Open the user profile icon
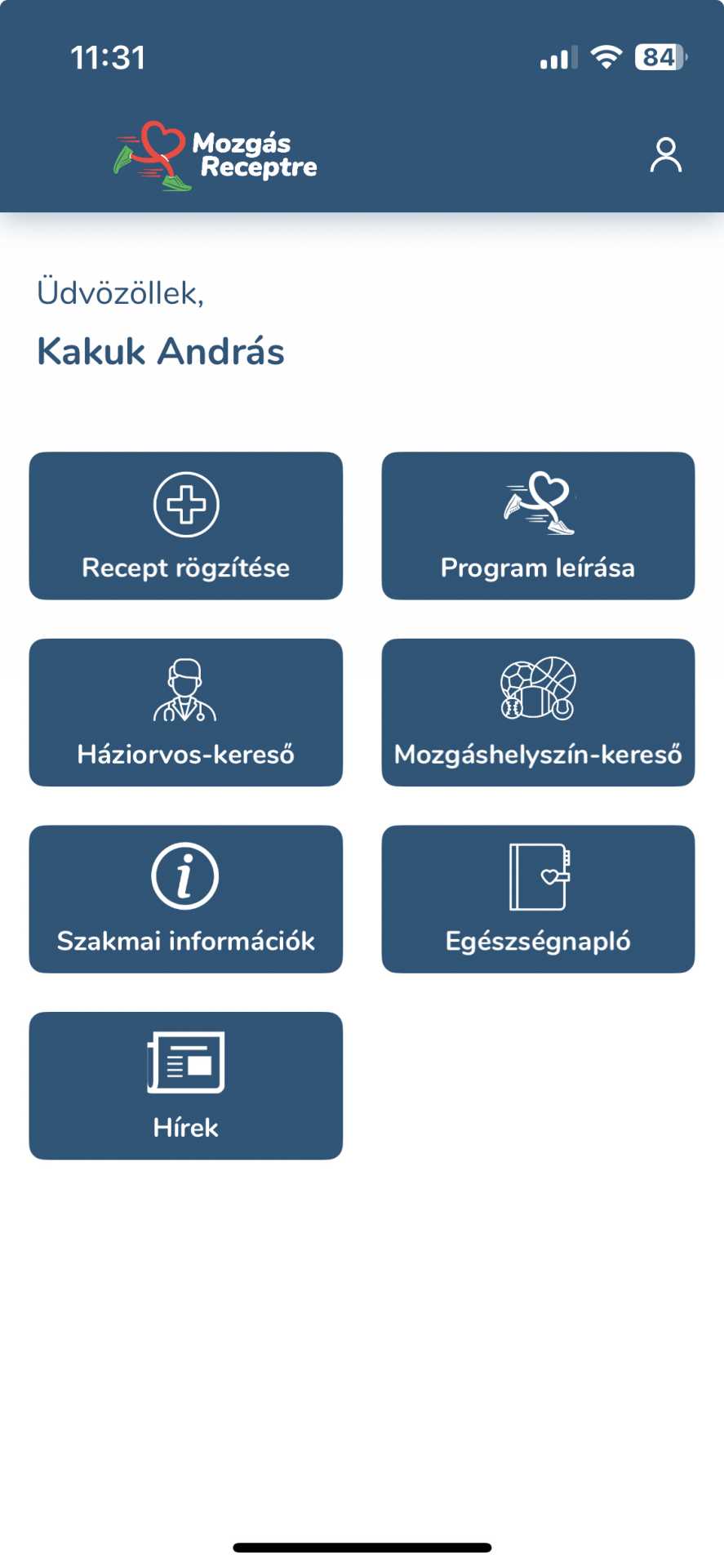 [665, 155]
